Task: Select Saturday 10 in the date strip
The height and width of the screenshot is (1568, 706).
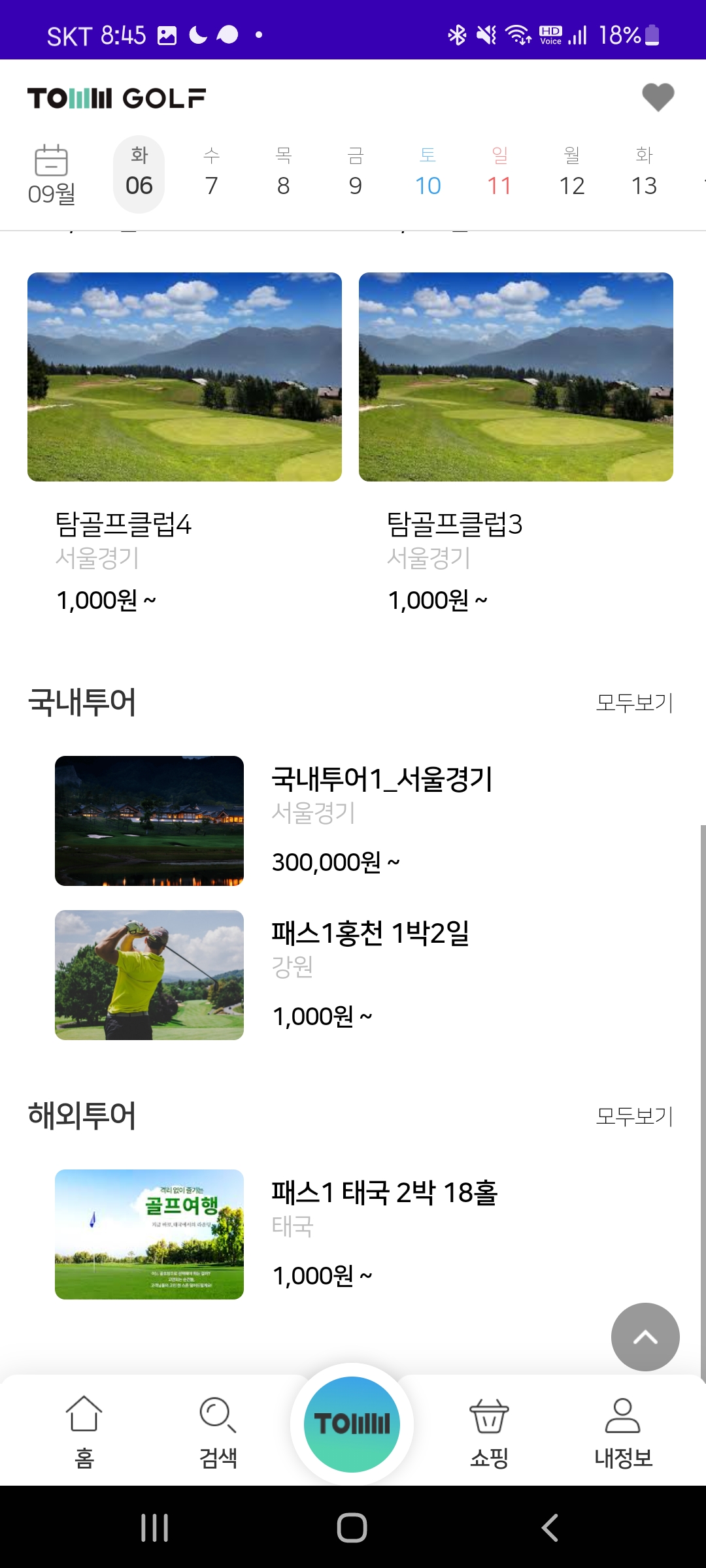Action: tap(428, 174)
